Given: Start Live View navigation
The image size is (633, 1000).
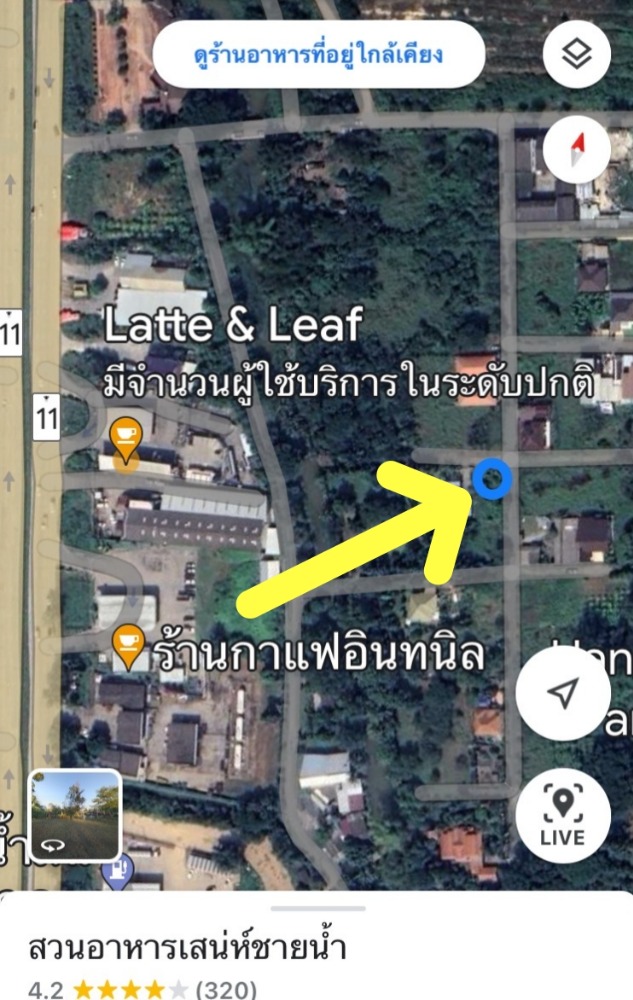Looking at the screenshot, I should (564, 815).
